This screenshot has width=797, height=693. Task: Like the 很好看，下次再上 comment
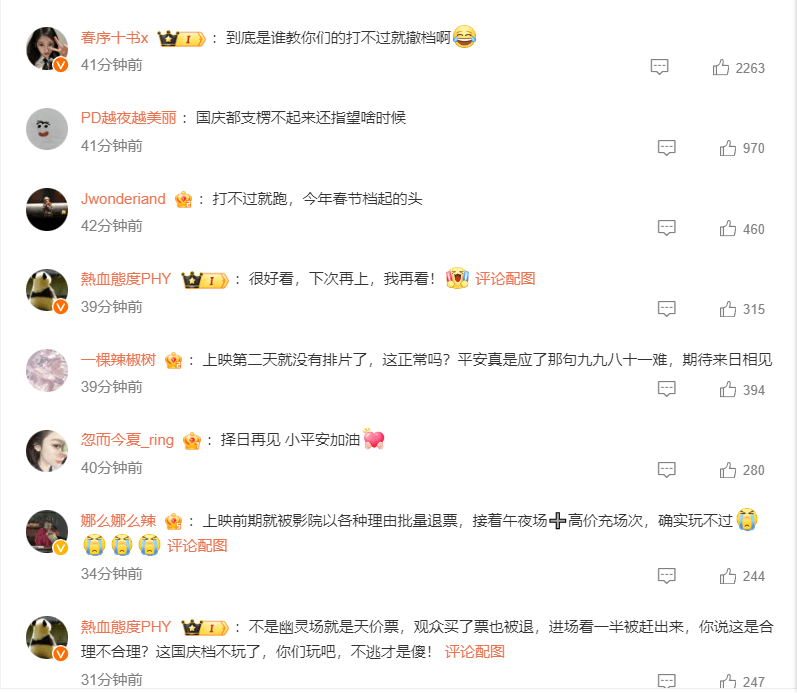728,309
